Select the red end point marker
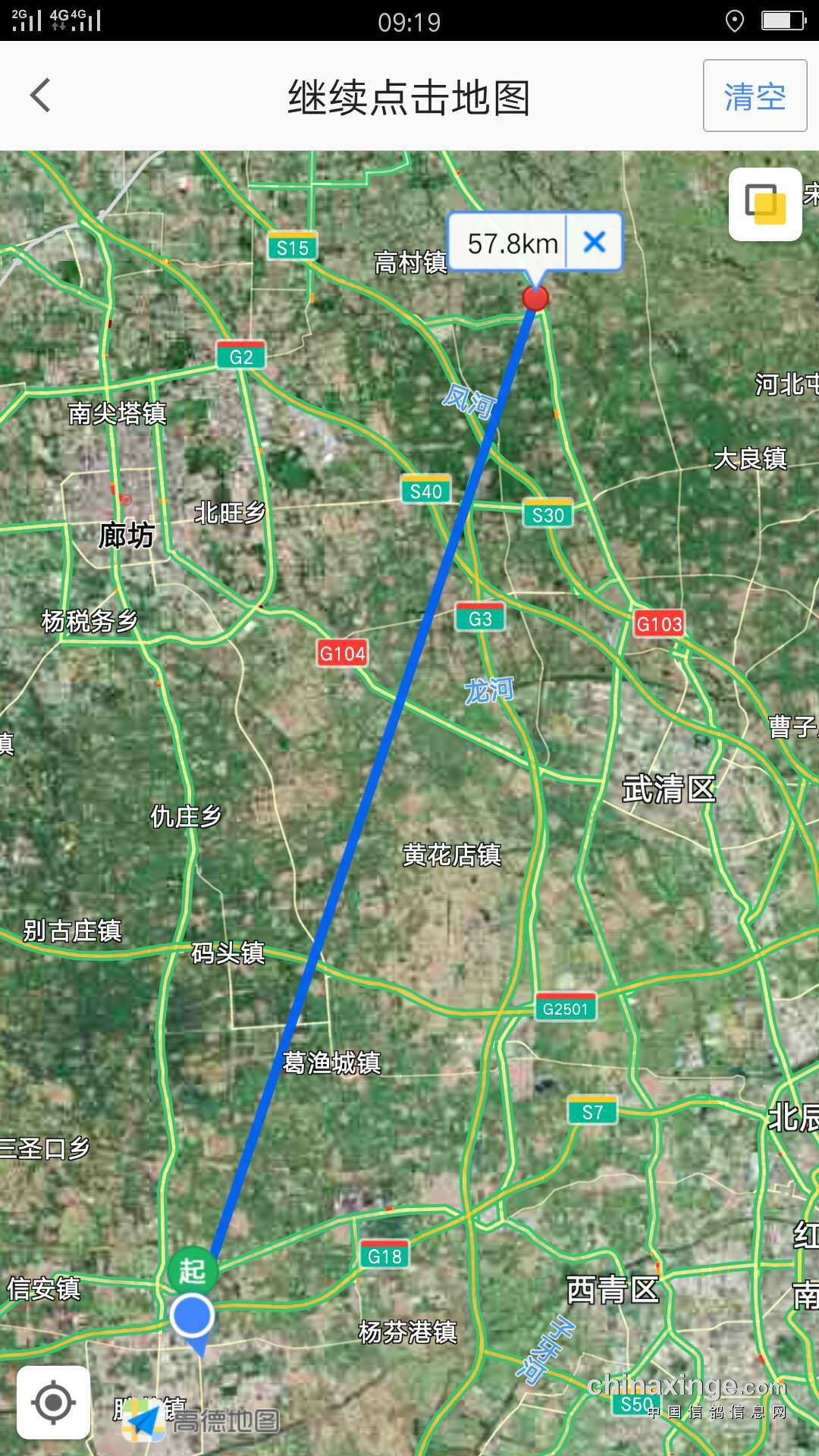The image size is (819, 1456). 535,298
